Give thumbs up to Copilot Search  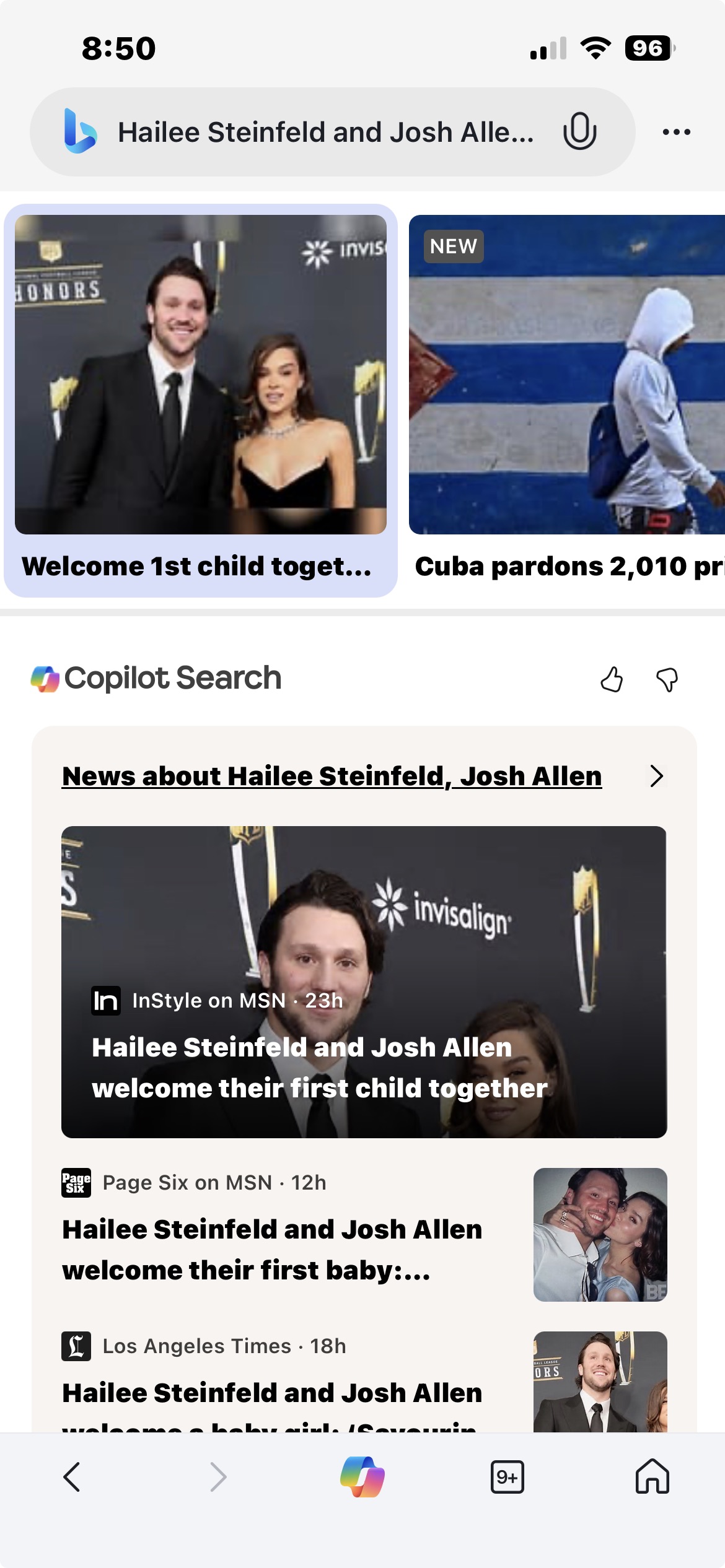pyautogui.click(x=612, y=679)
